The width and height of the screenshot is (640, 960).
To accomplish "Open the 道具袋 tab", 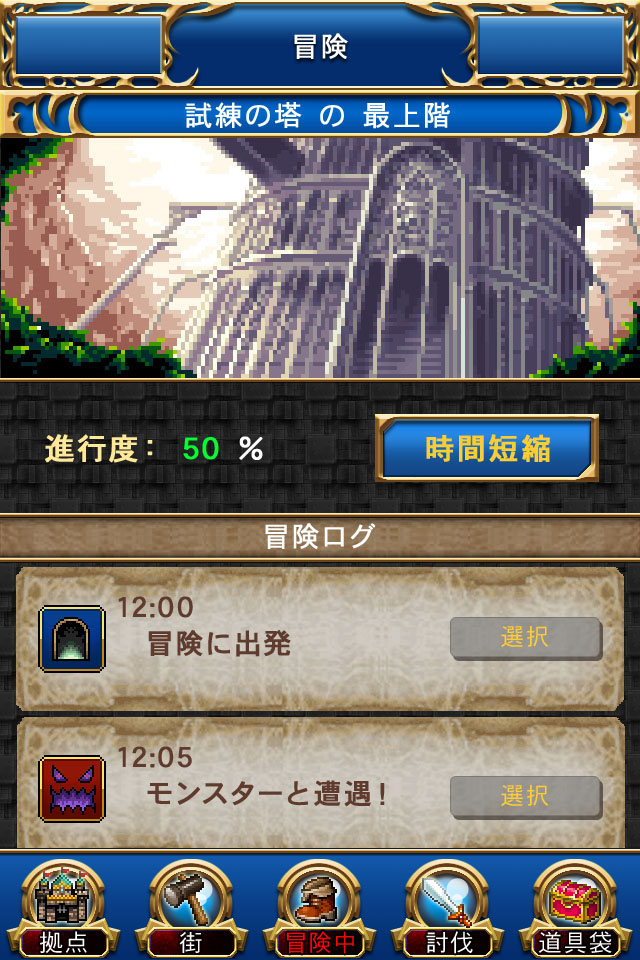I will click(x=576, y=907).
